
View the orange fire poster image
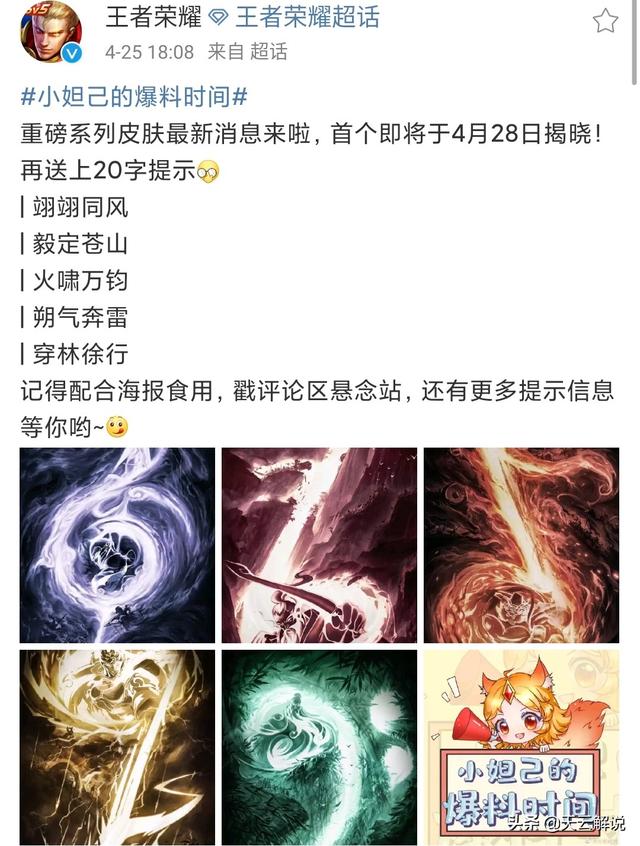pyautogui.click(x=520, y=545)
